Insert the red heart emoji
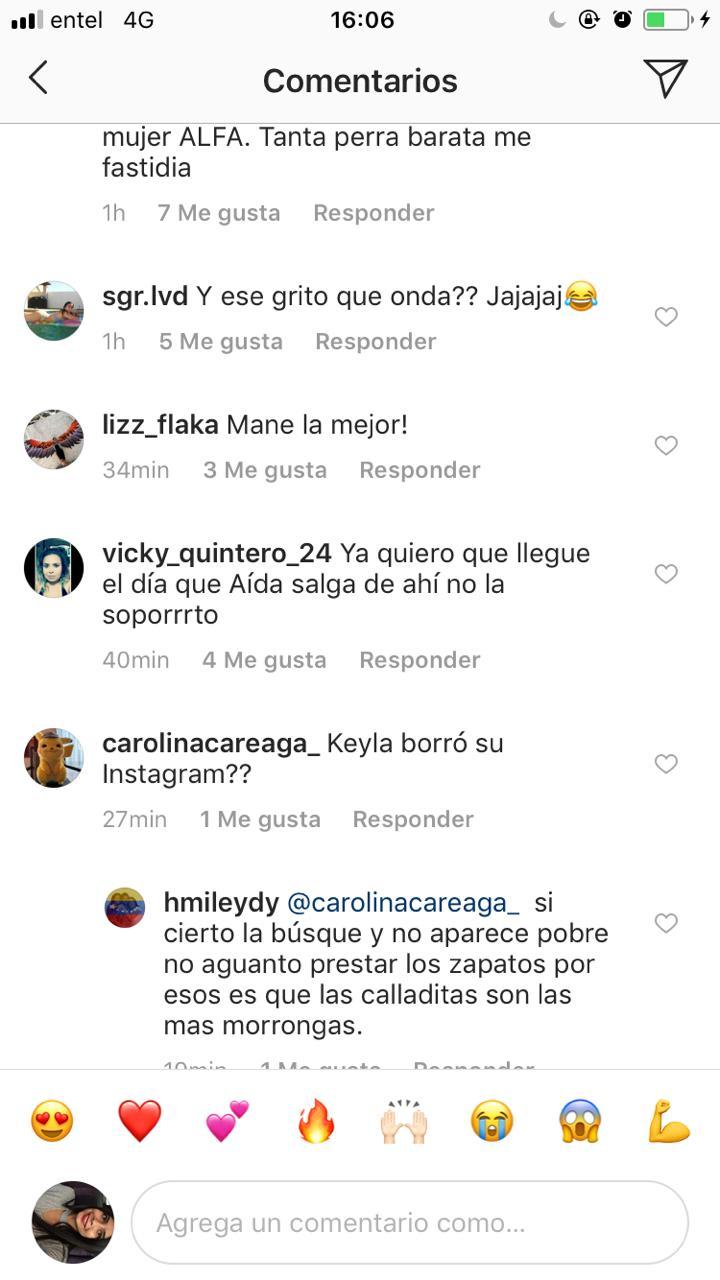 coord(140,1121)
